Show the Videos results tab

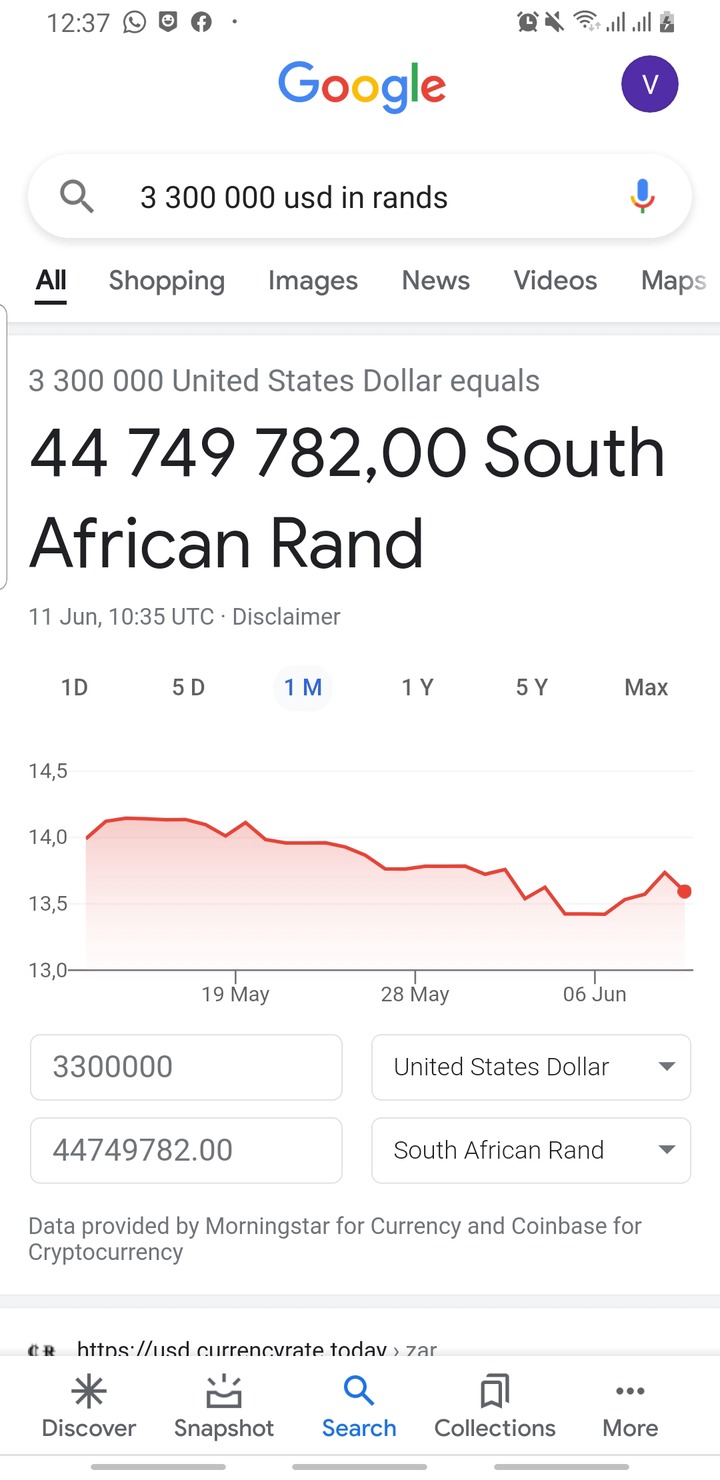pyautogui.click(x=555, y=281)
